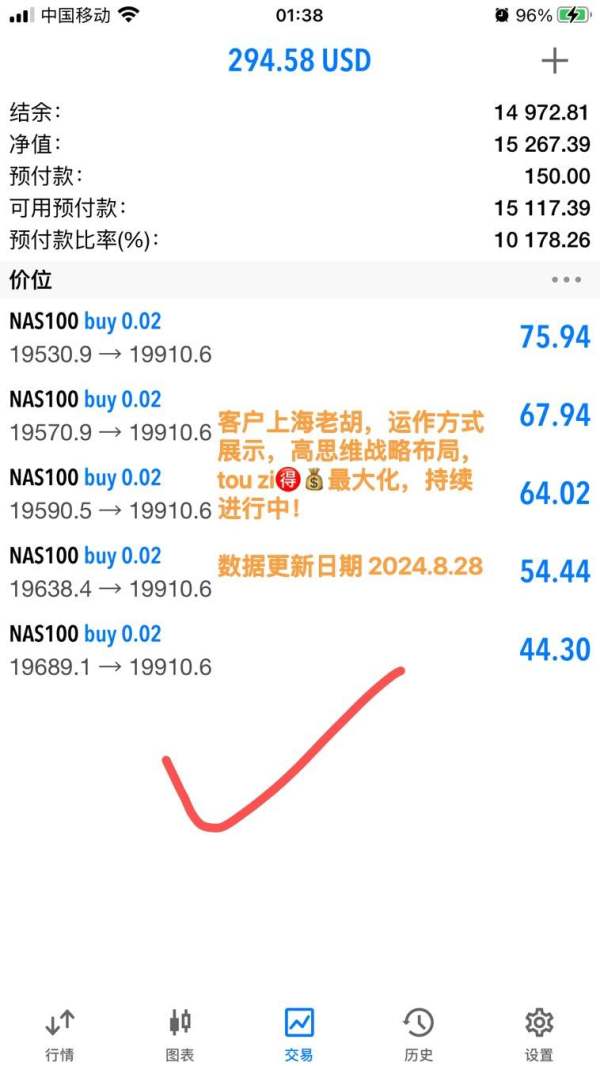Open the three-dot menu beside 价位
The image size is (600, 1066).
(x=566, y=279)
